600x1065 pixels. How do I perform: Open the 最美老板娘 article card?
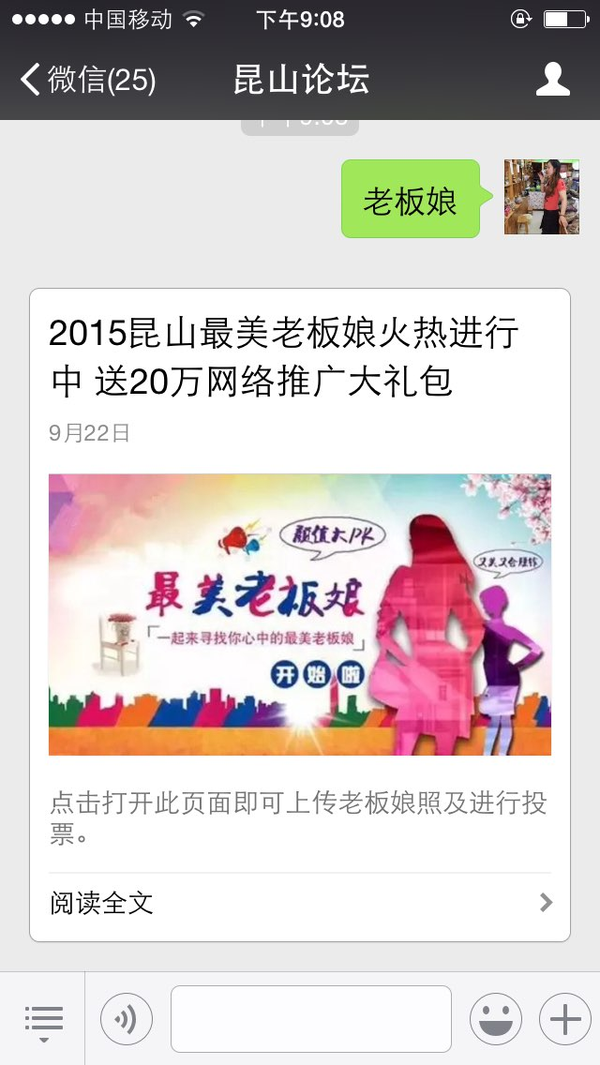click(300, 615)
